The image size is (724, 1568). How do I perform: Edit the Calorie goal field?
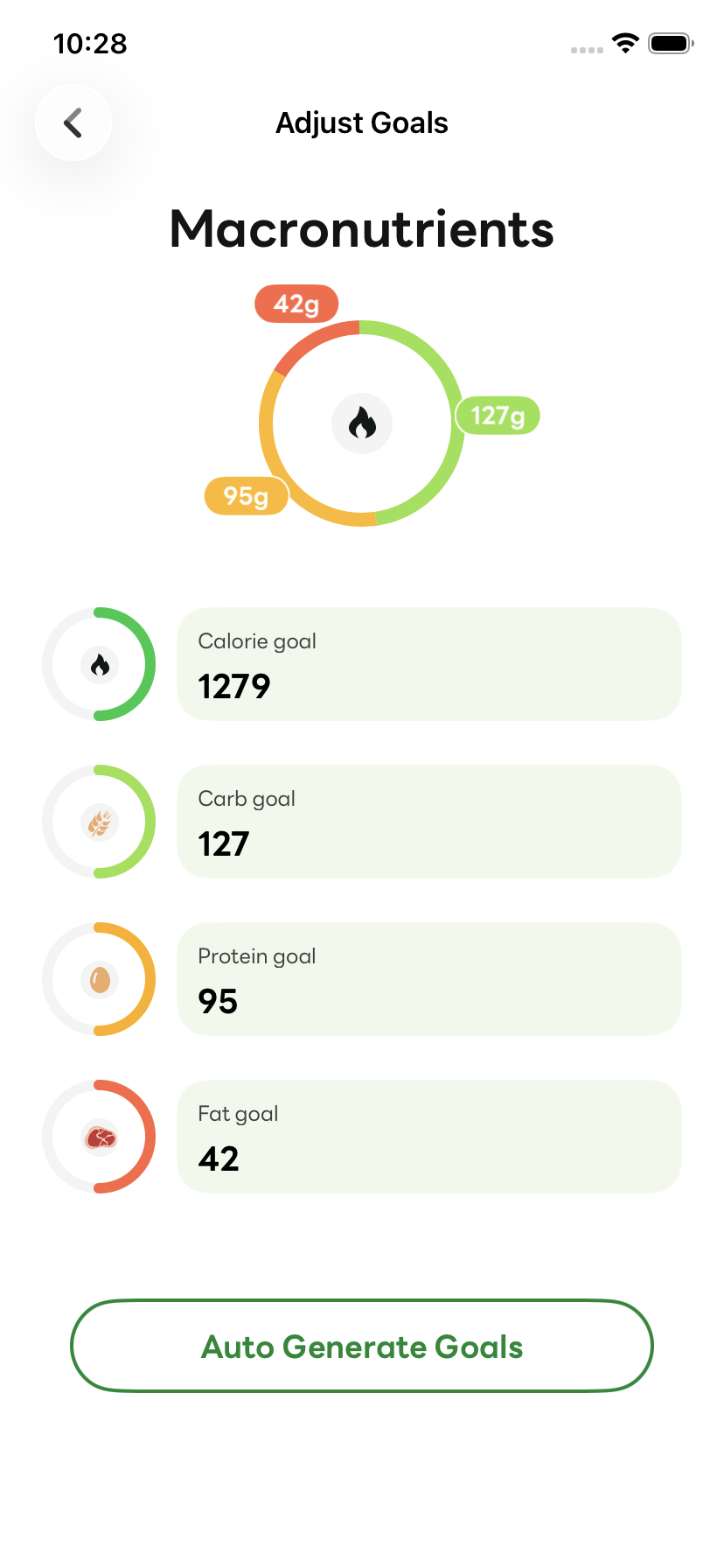pyautogui.click(x=428, y=664)
